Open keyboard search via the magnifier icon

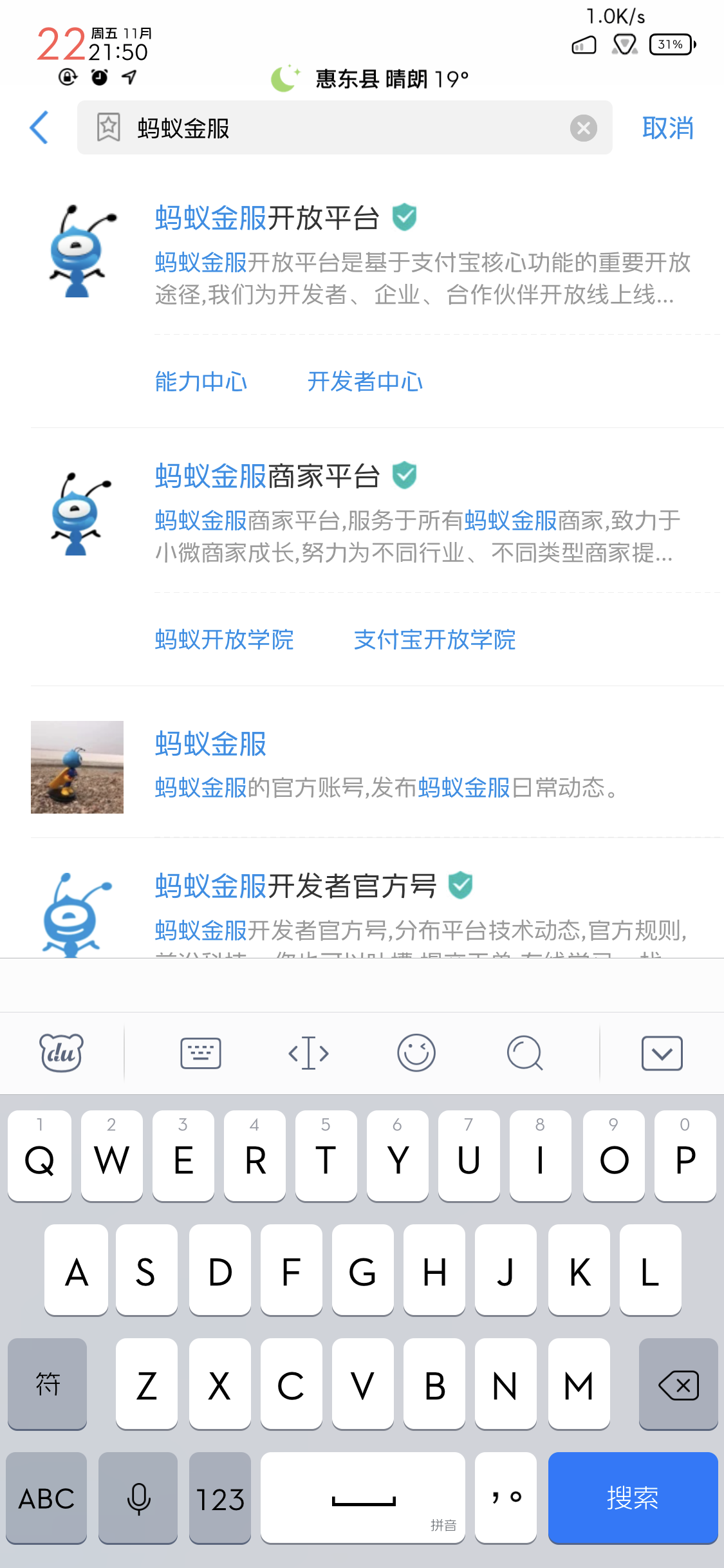(x=524, y=1052)
